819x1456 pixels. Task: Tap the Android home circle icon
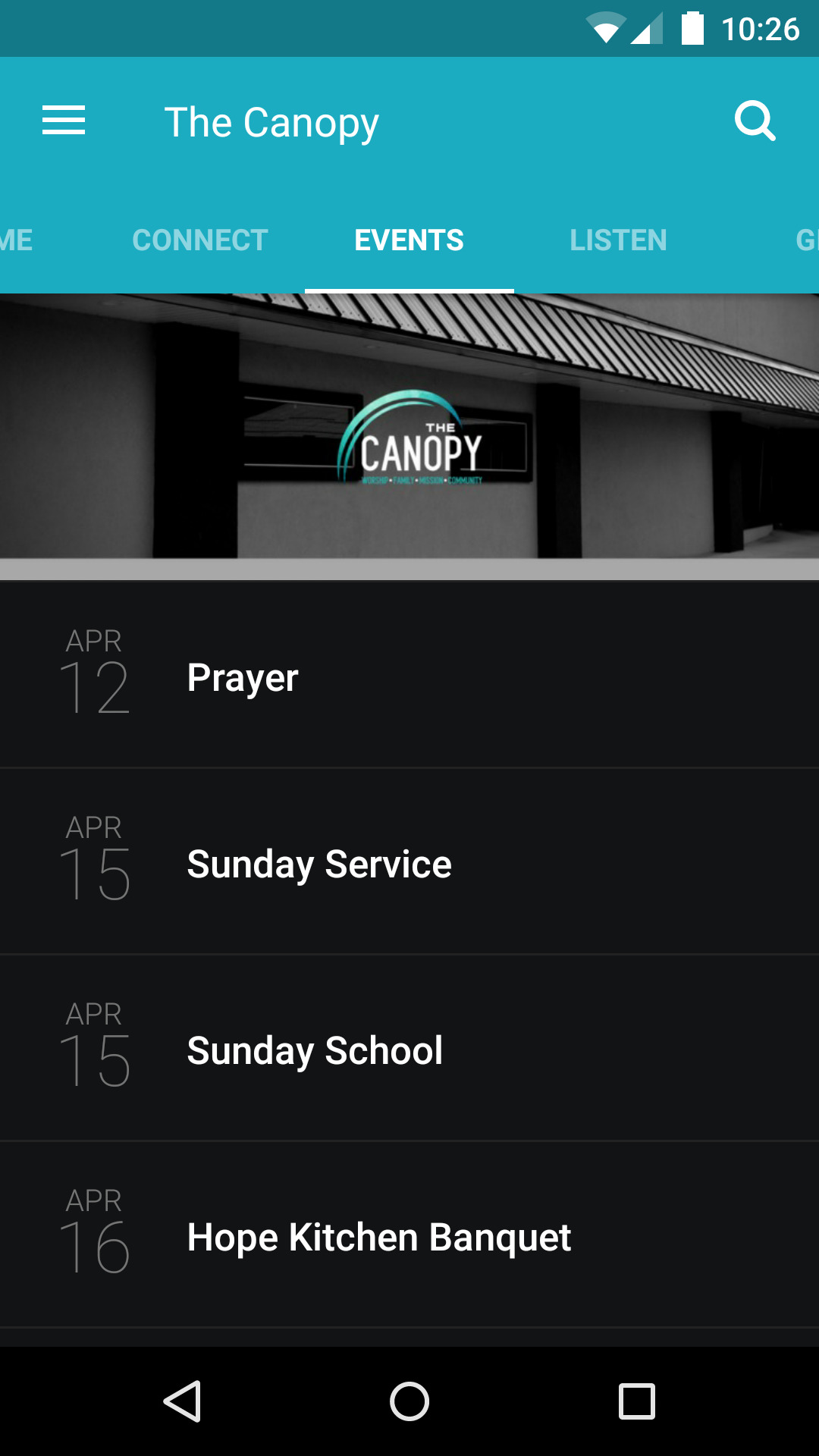click(409, 1399)
